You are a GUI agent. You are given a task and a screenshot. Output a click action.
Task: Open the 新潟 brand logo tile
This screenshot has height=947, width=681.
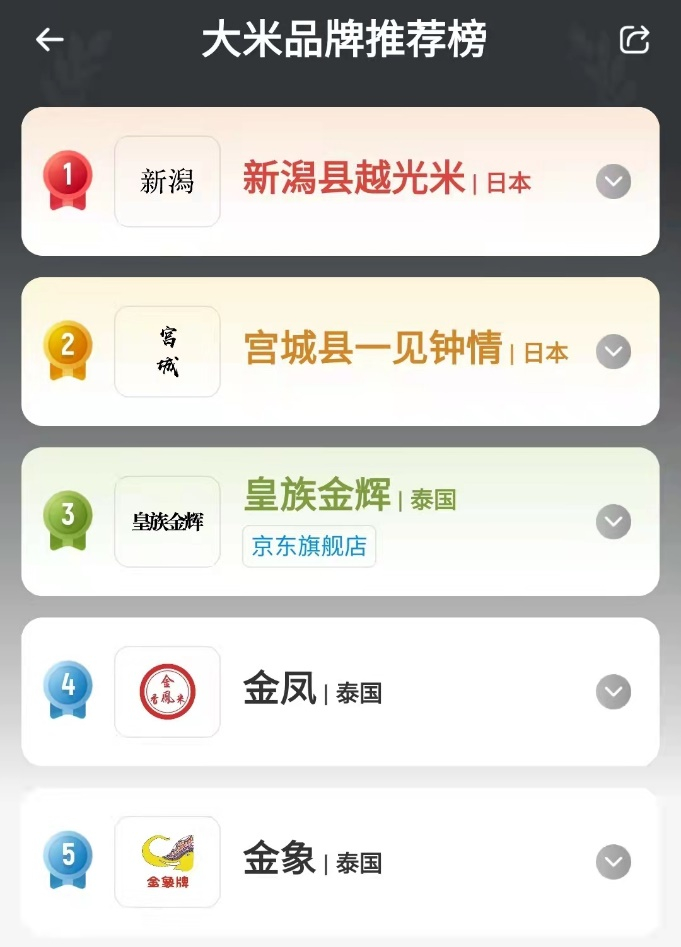coord(167,181)
